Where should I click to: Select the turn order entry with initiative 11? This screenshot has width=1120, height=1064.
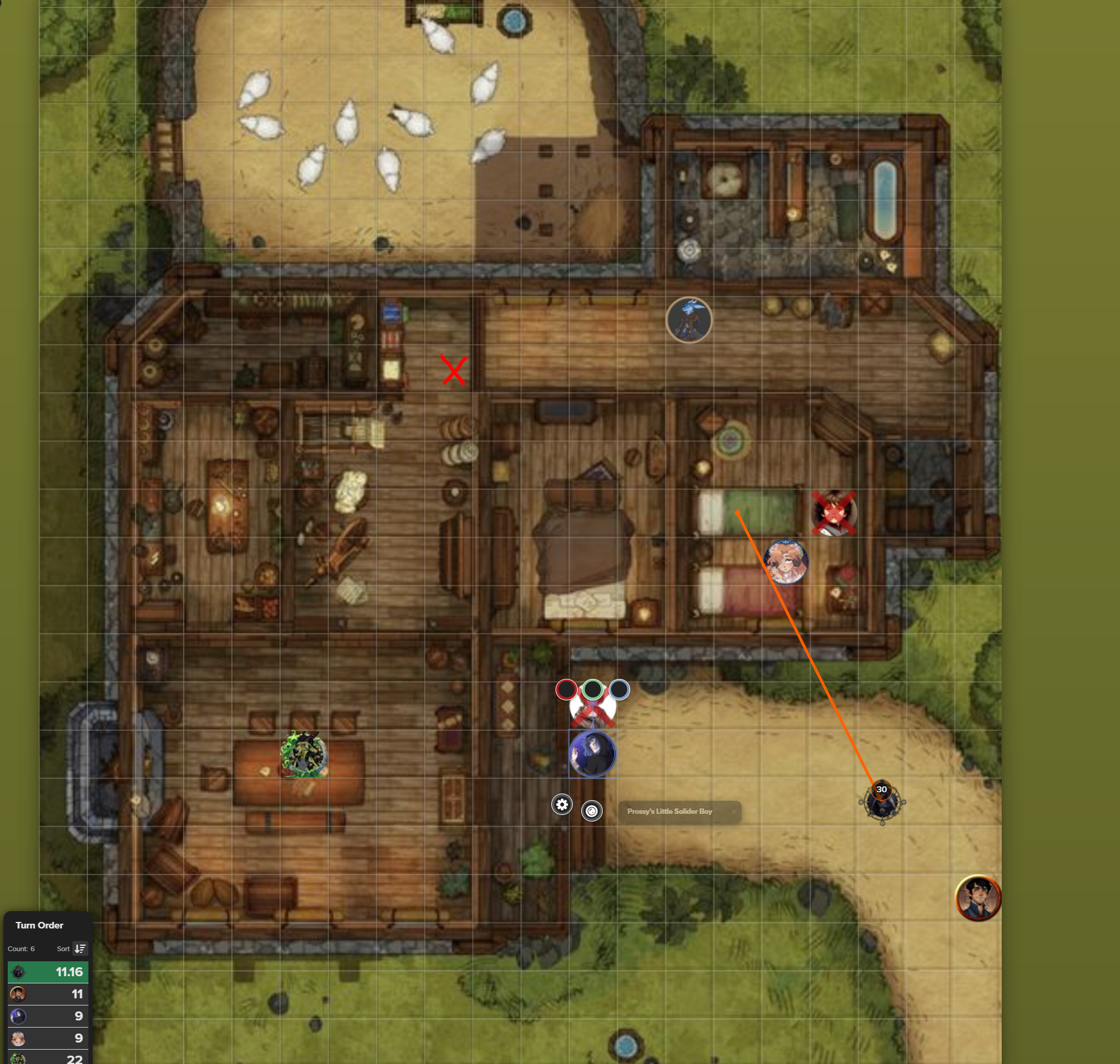click(48, 994)
